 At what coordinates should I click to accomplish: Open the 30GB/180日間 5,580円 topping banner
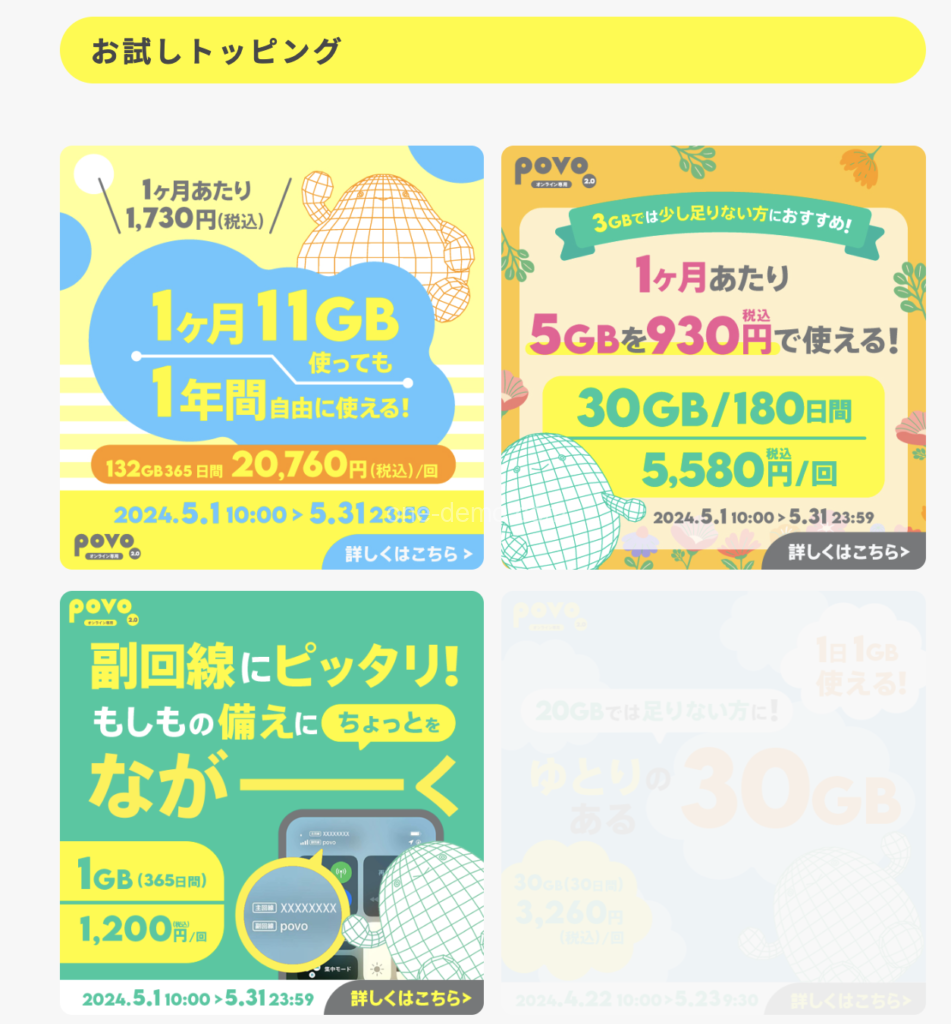pyautogui.click(x=713, y=357)
